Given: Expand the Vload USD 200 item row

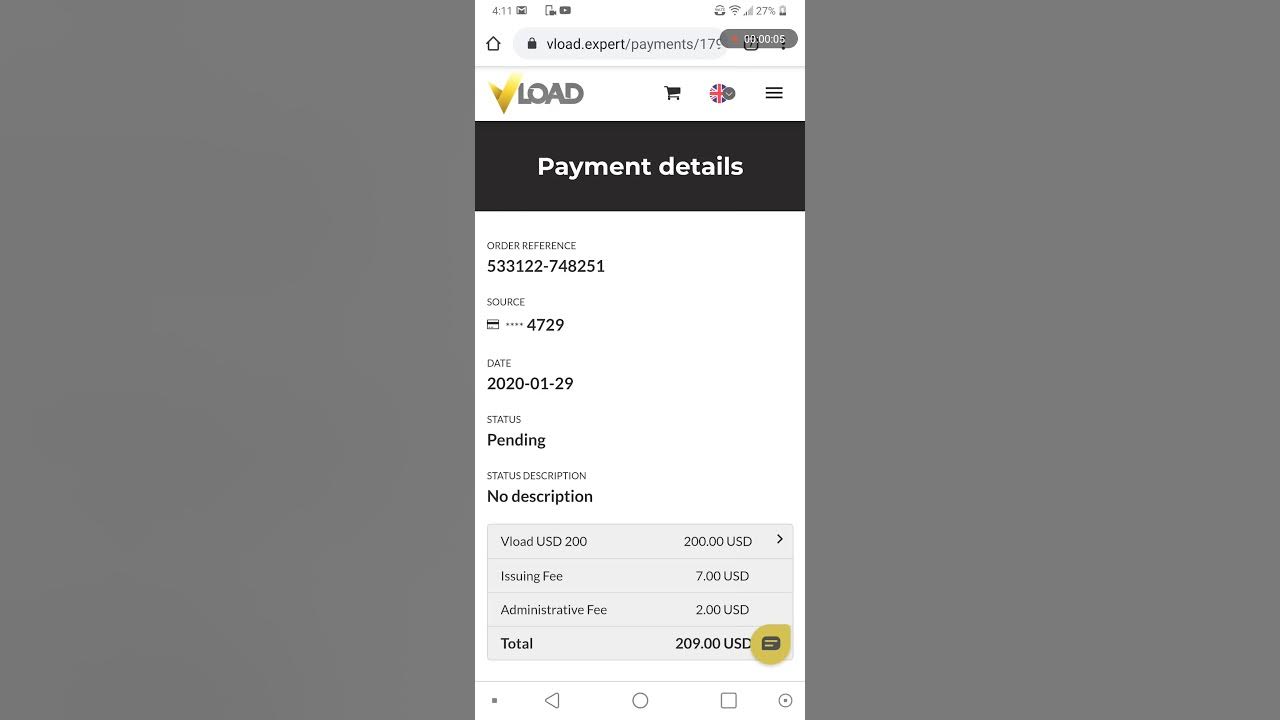Looking at the screenshot, I should pyautogui.click(x=779, y=540).
